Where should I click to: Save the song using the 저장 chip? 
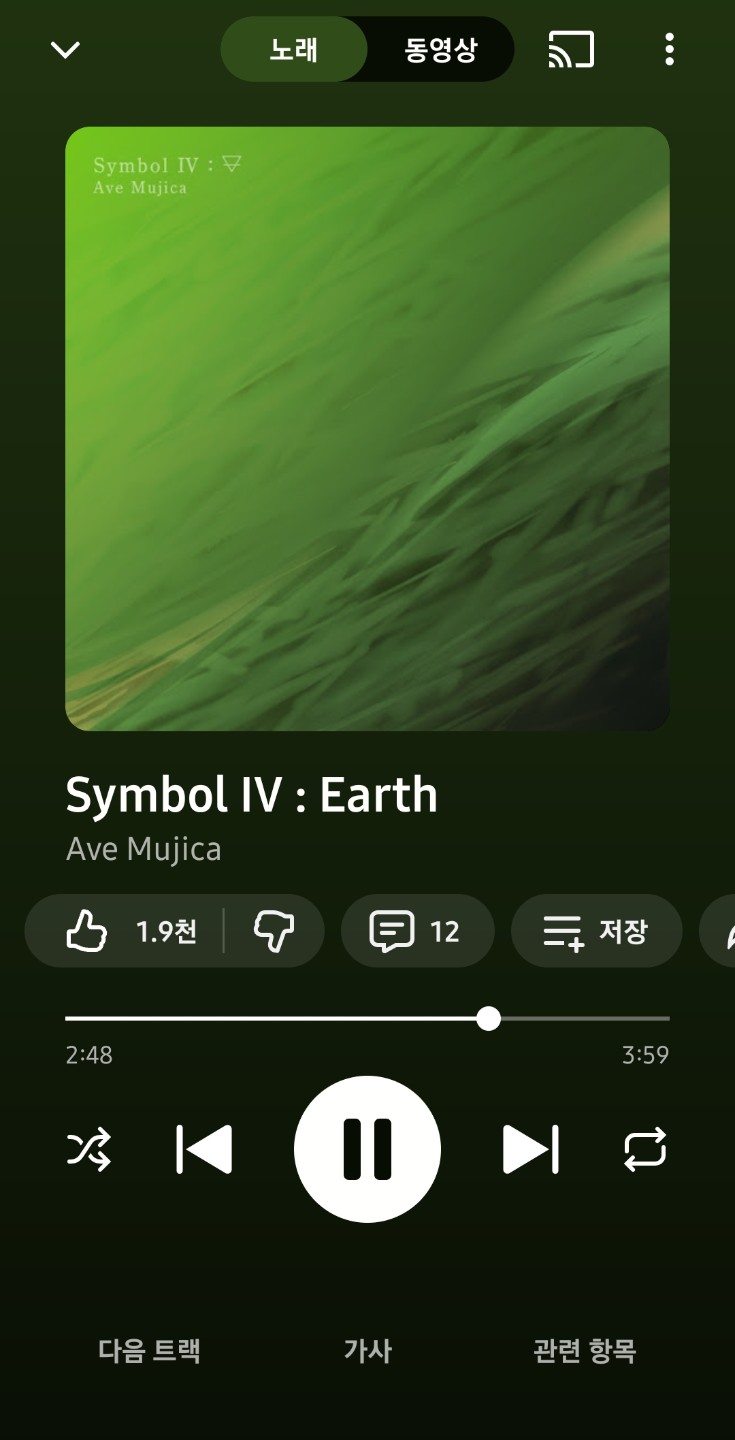pyautogui.click(x=596, y=931)
